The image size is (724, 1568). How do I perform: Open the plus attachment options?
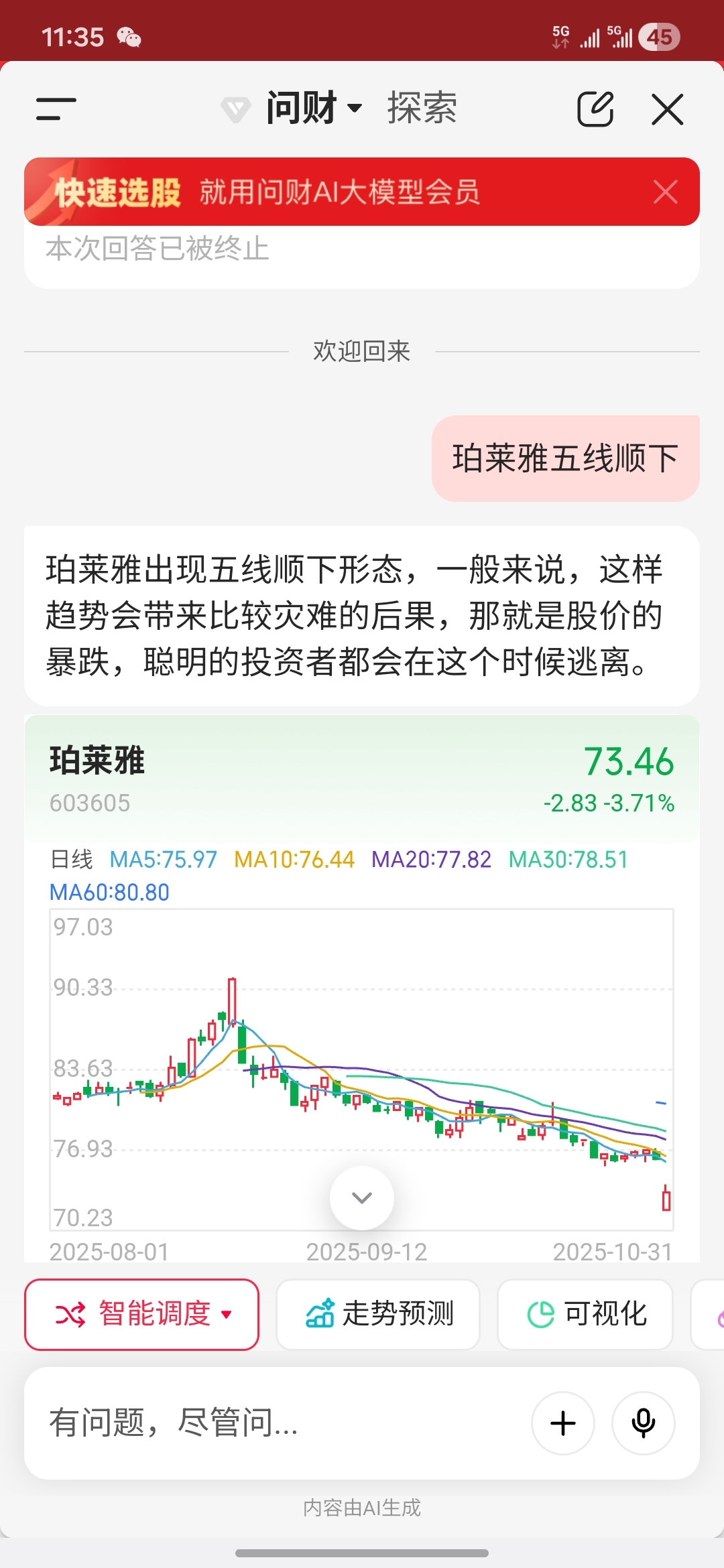pyautogui.click(x=563, y=1423)
